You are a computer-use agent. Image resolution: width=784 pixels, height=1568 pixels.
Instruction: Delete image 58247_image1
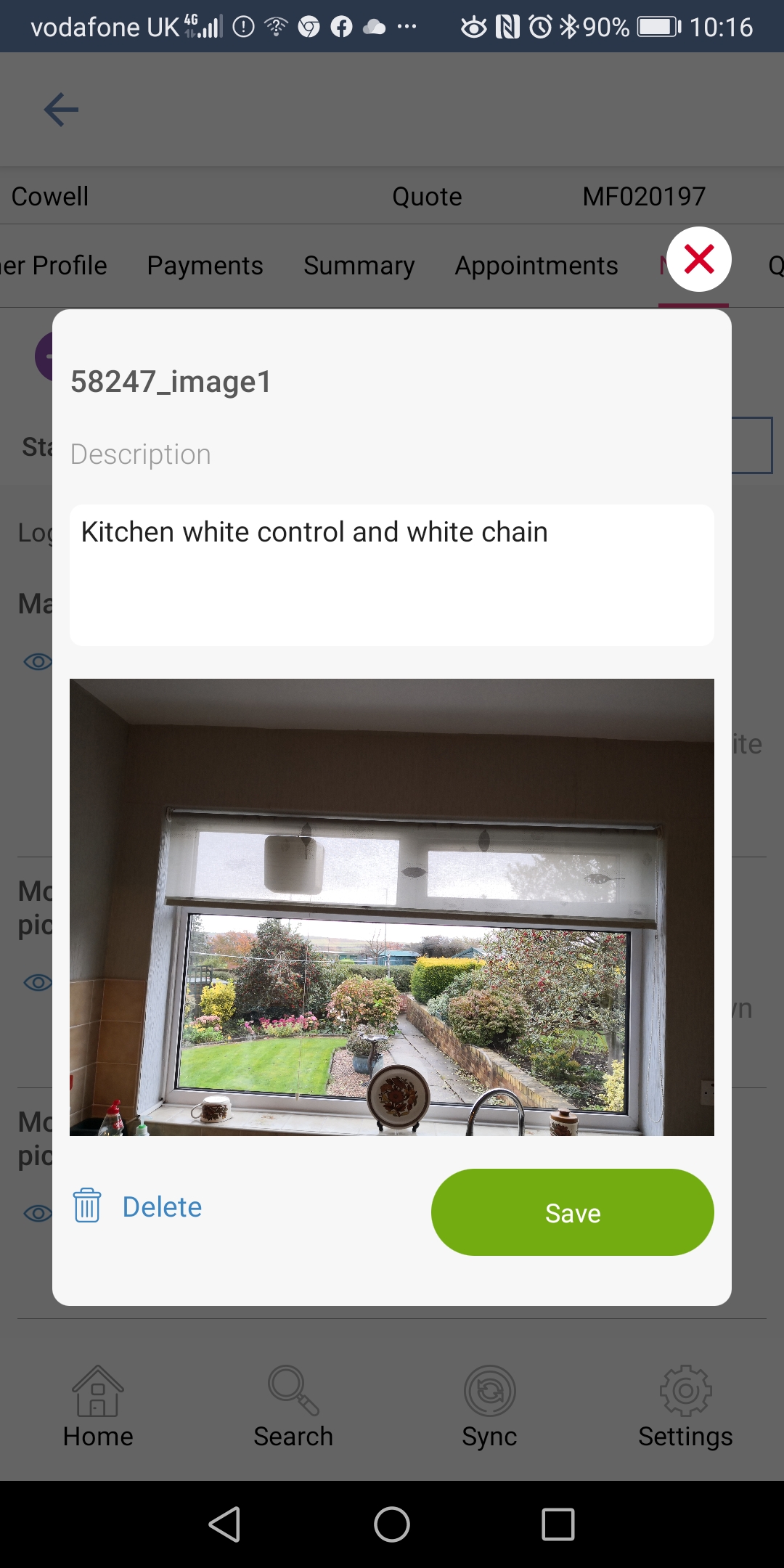[x=138, y=1206]
